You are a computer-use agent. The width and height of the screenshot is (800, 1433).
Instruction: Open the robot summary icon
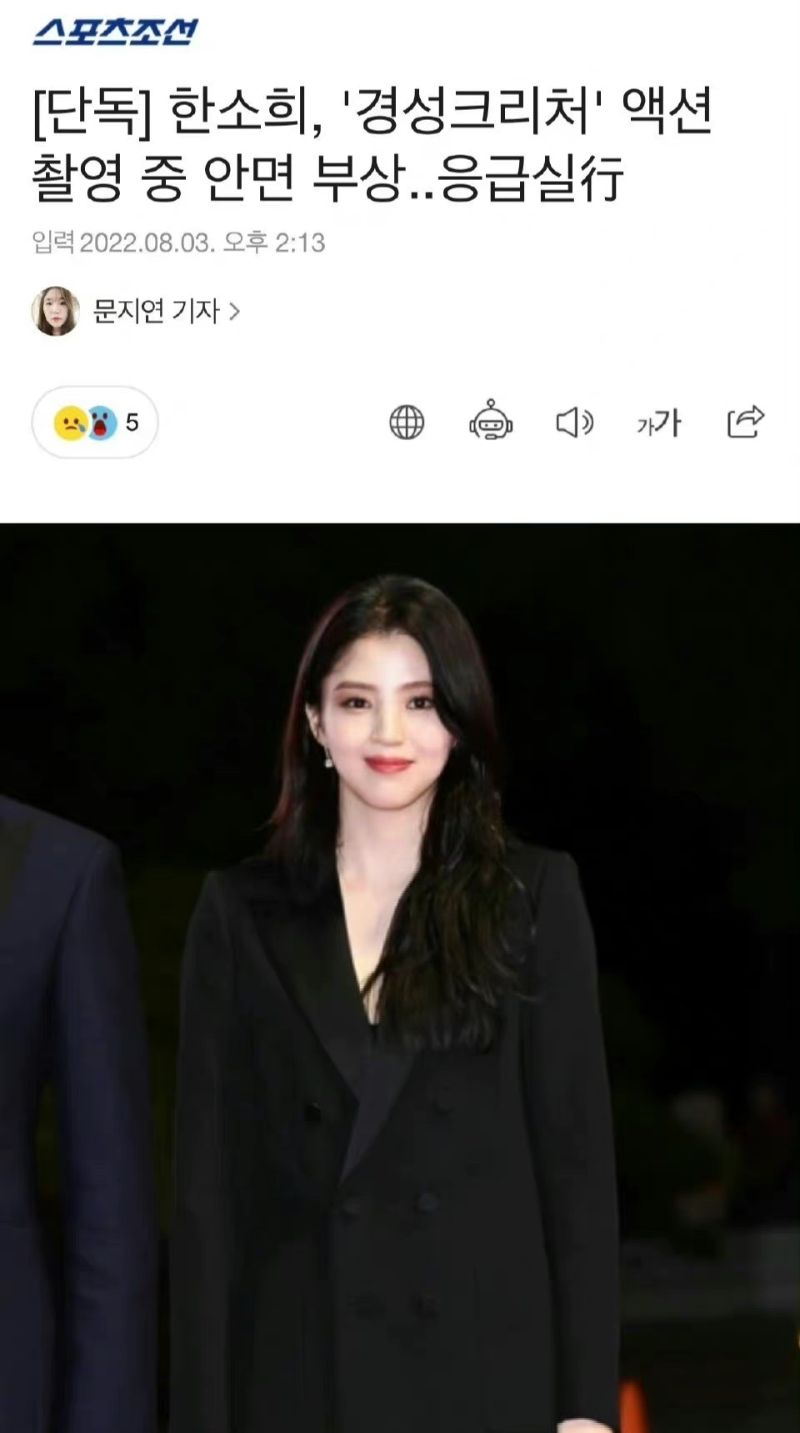click(490, 423)
